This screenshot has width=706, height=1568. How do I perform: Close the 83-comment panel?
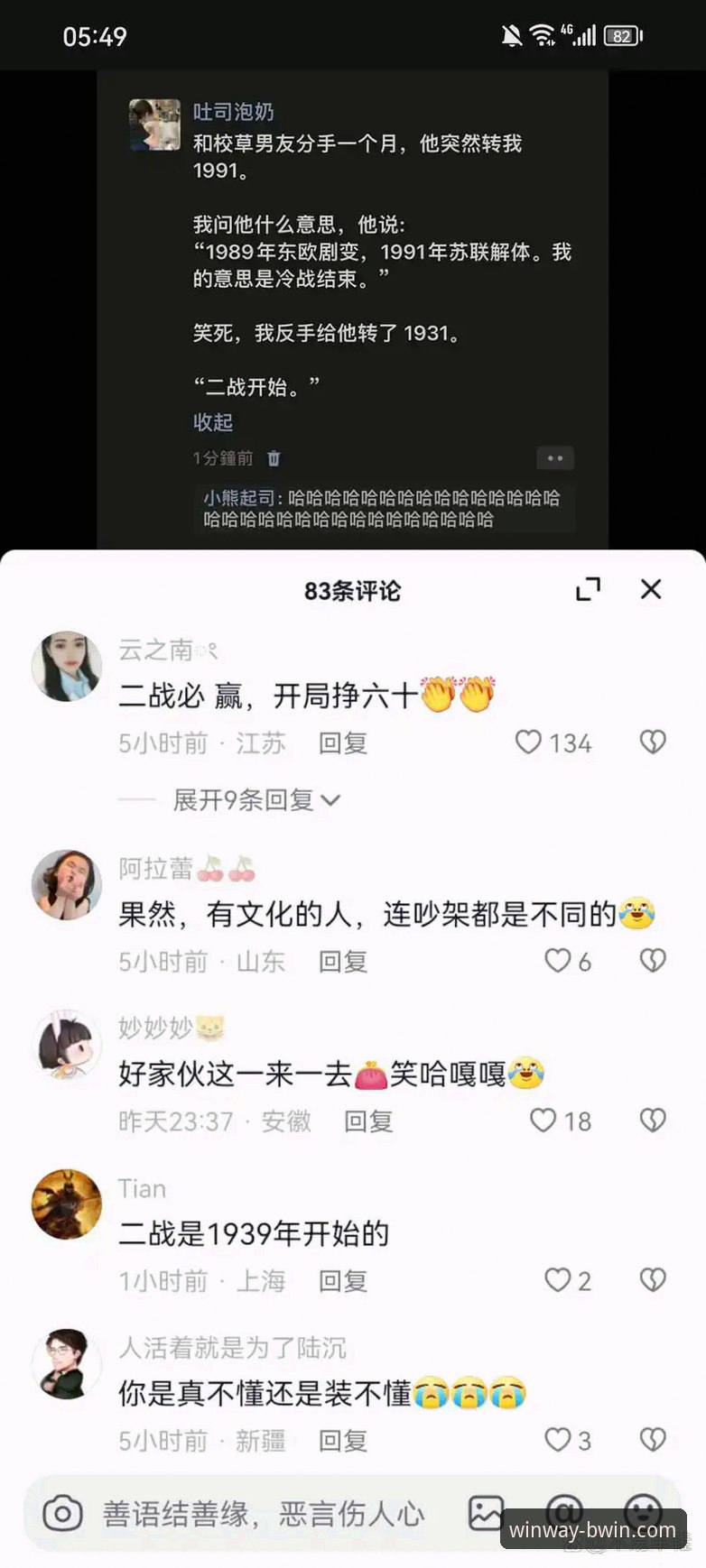(x=651, y=588)
